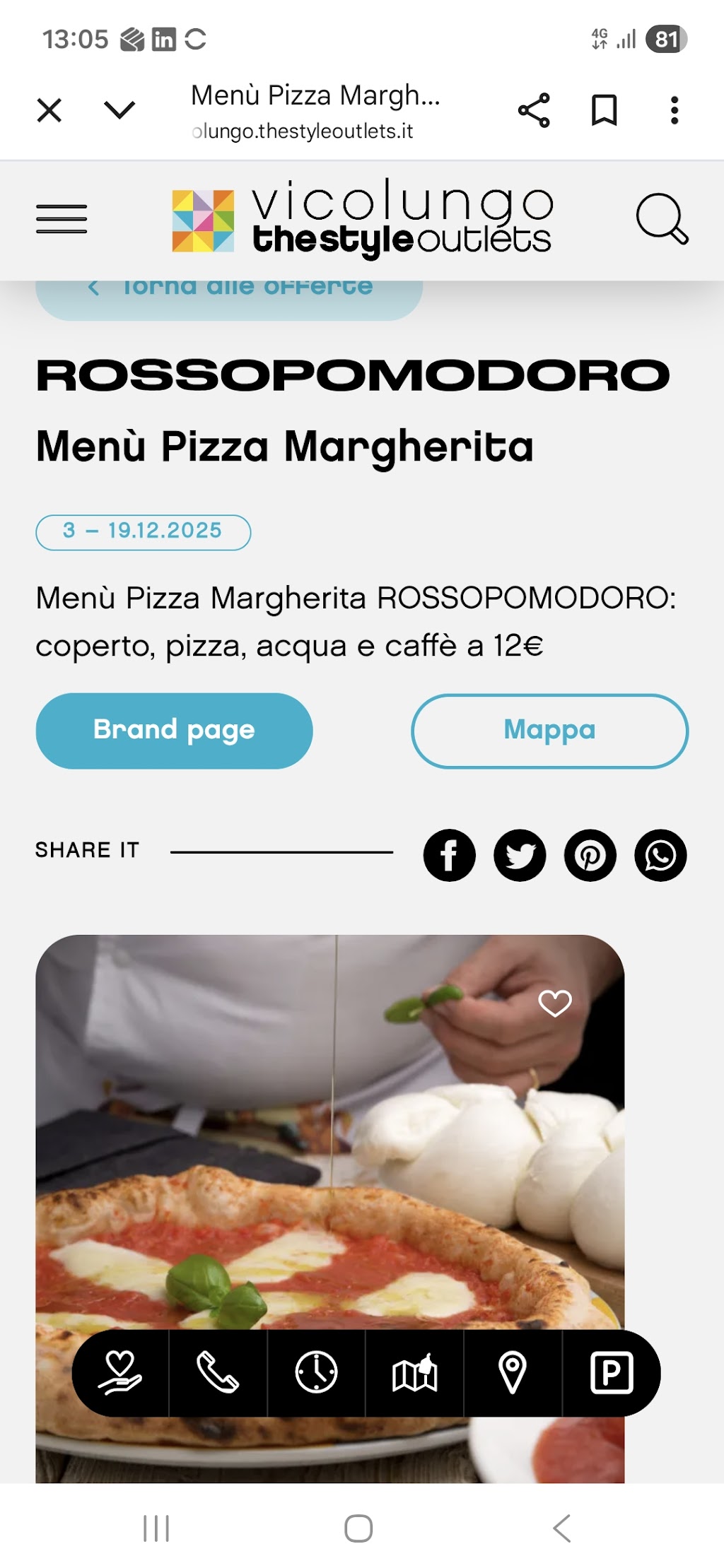724x1568 pixels.
Task: Minimize the browser with the down chevron
Action: pyautogui.click(x=119, y=110)
